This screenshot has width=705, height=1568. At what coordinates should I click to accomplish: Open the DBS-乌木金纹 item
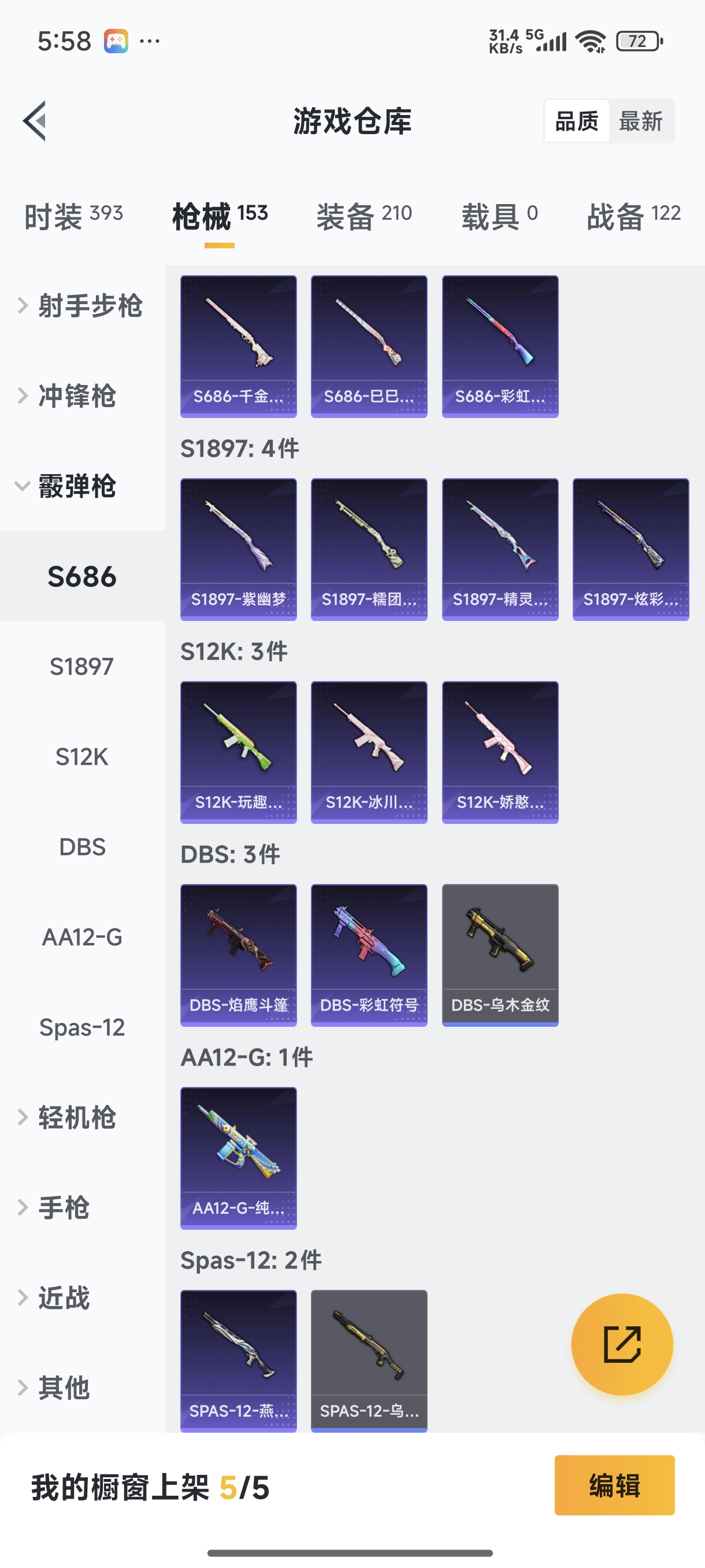[x=500, y=955]
